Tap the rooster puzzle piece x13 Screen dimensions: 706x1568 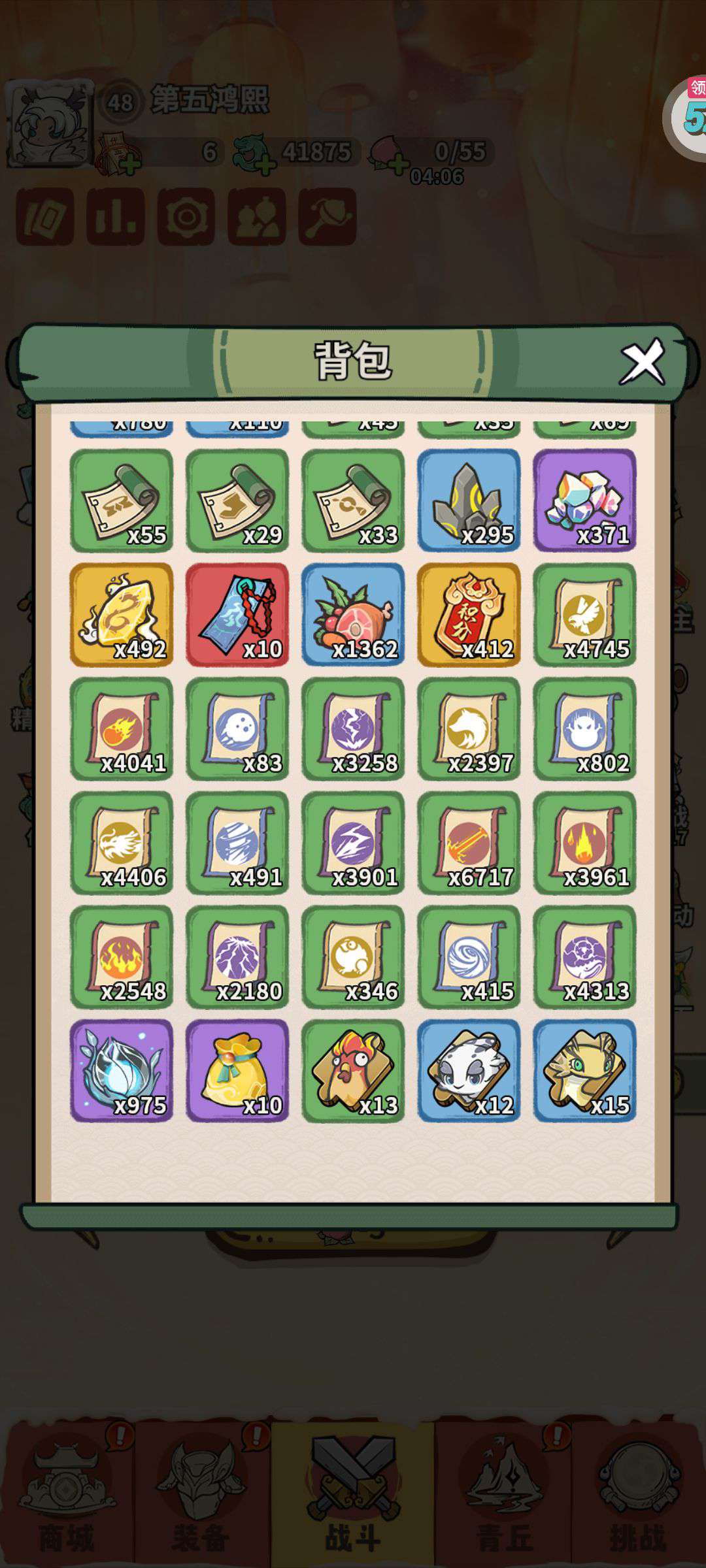click(x=353, y=1070)
